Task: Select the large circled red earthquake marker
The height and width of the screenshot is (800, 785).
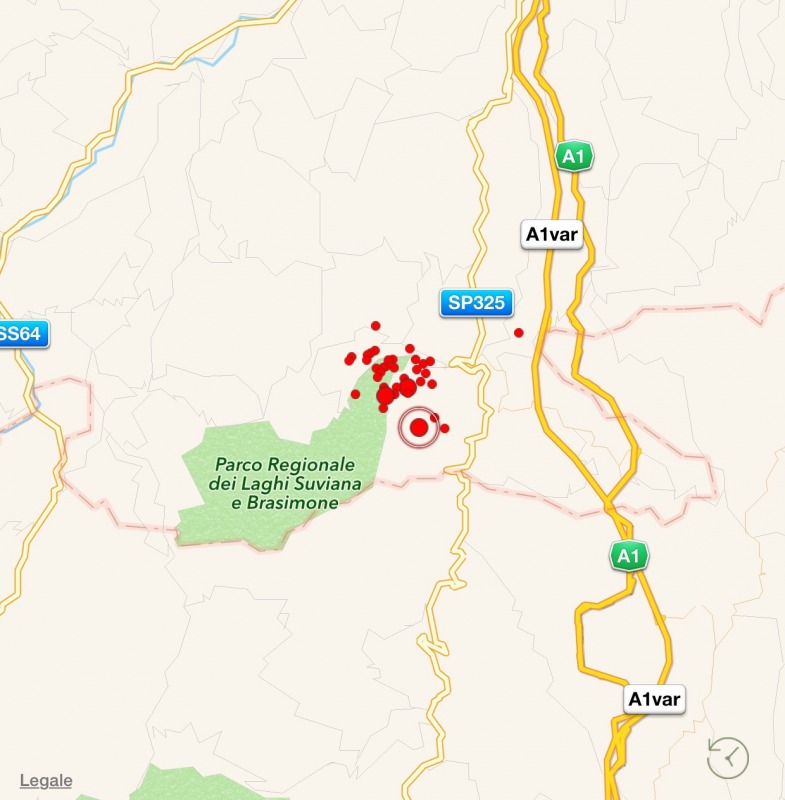Action: click(x=419, y=428)
